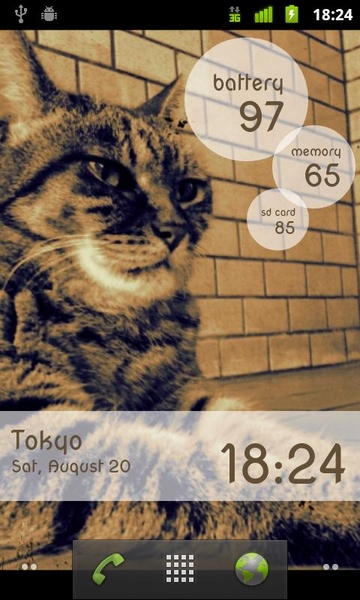Tap the right page indicator dots
This screenshot has width=360, height=600.
tap(331, 567)
